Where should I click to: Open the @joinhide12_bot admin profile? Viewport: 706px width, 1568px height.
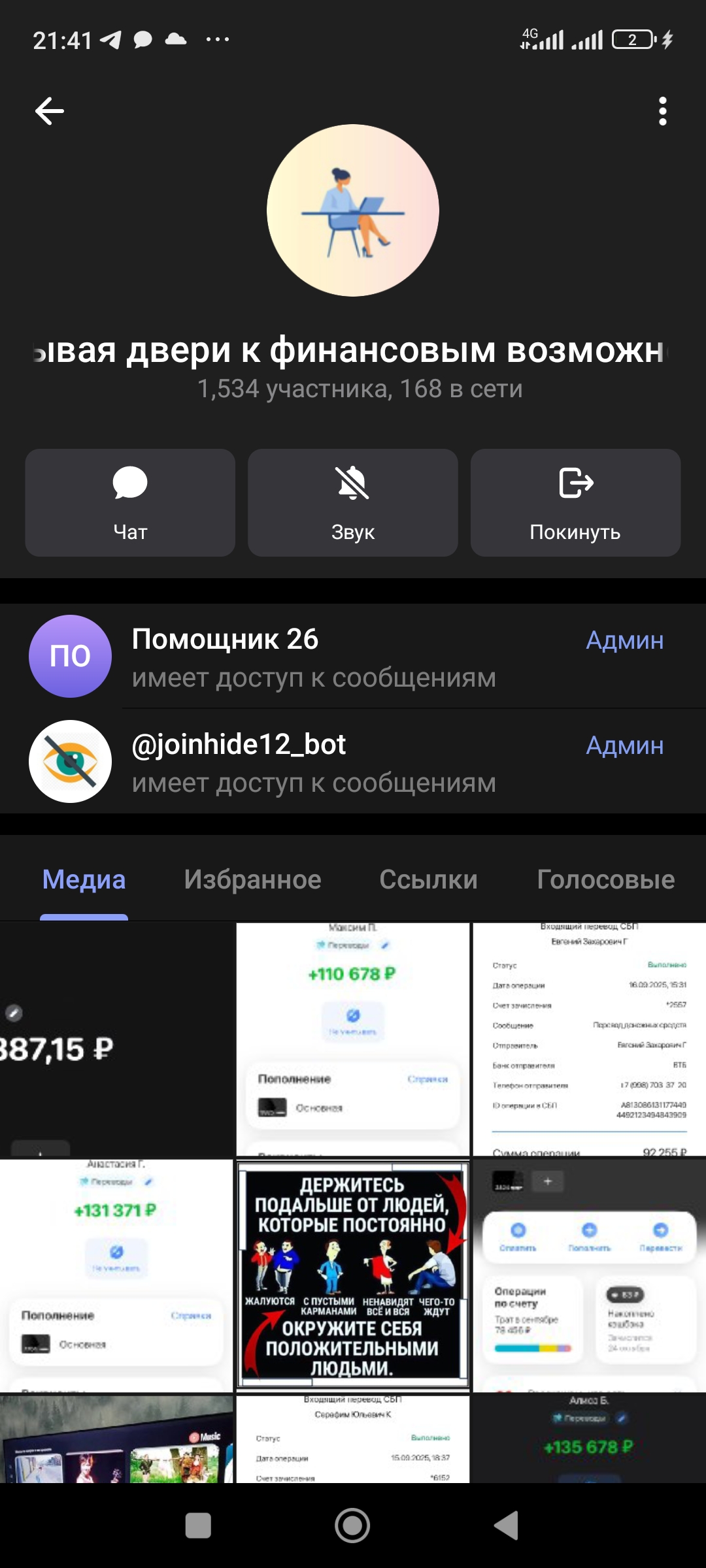point(314,762)
